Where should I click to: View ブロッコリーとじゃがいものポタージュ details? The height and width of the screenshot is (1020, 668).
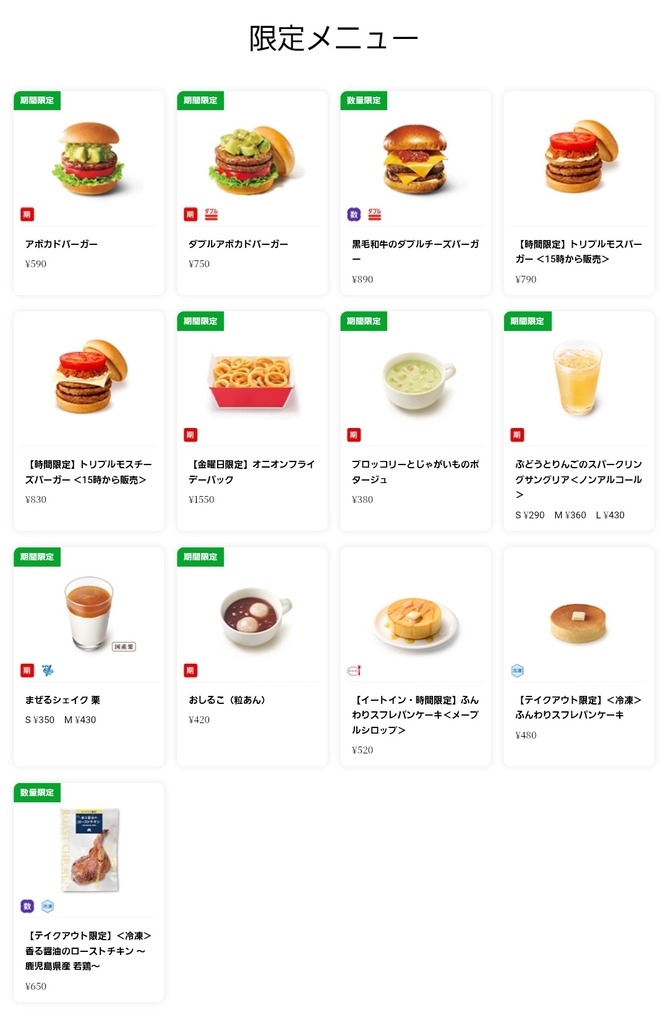tap(415, 420)
